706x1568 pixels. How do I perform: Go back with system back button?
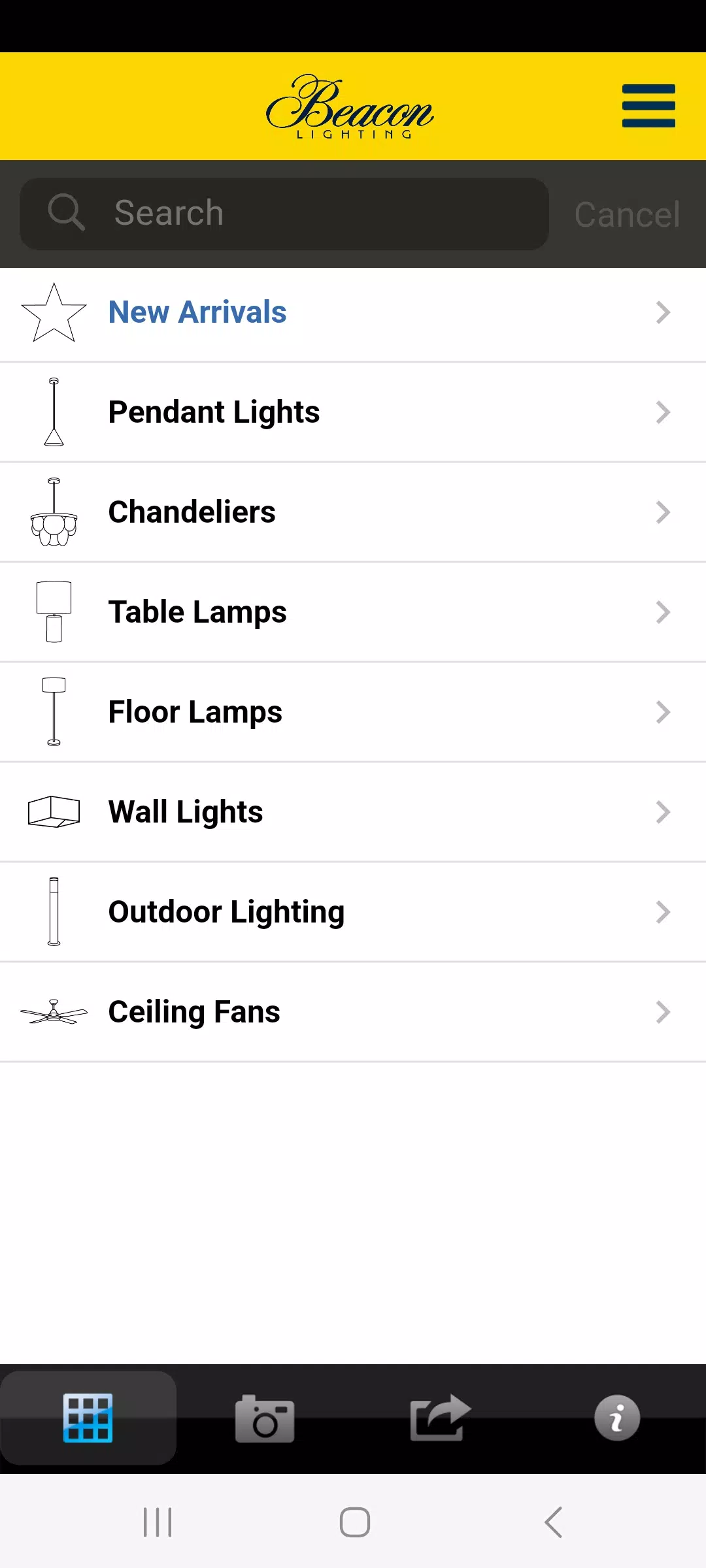[553, 1522]
